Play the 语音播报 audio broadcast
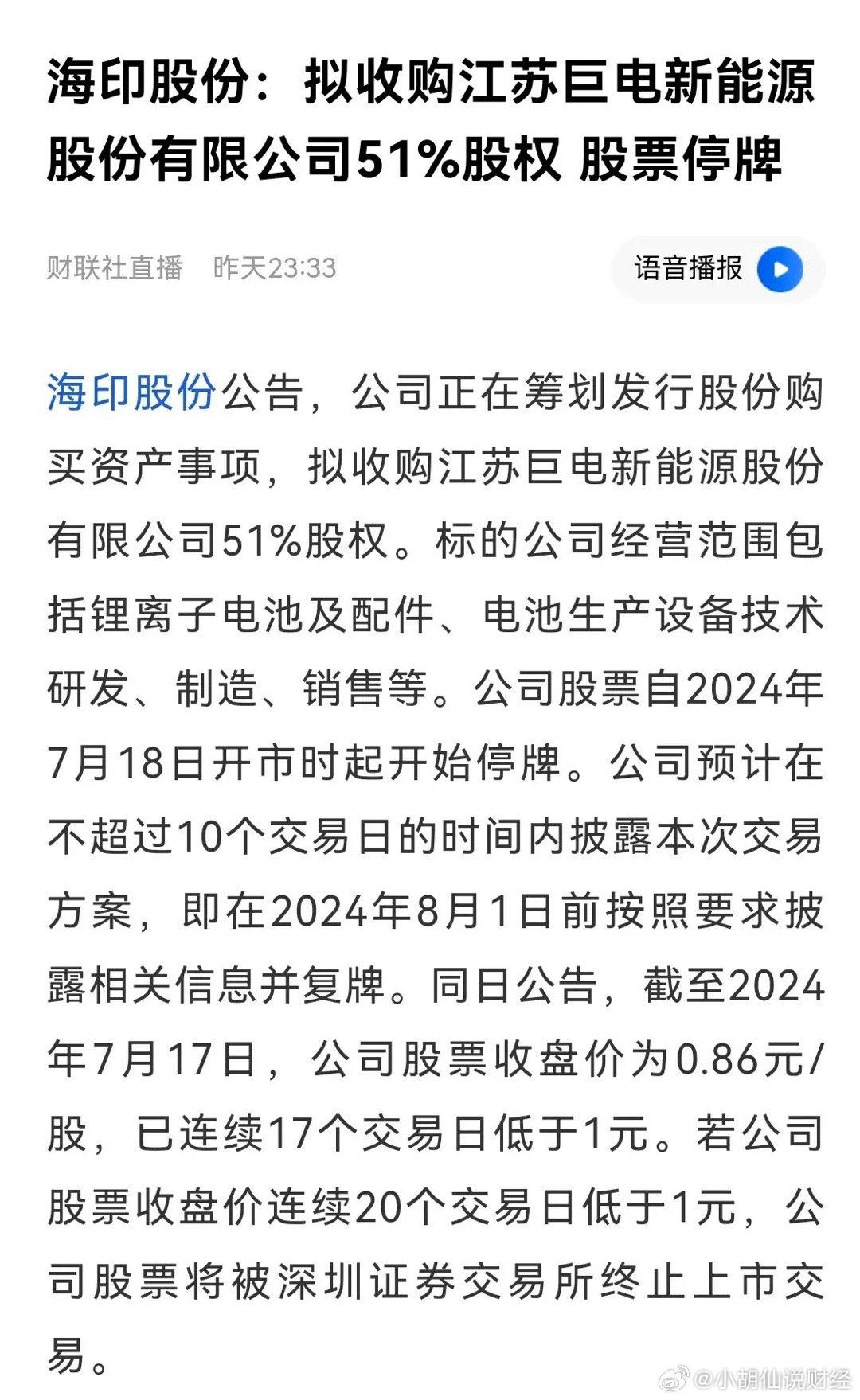 click(x=717, y=269)
